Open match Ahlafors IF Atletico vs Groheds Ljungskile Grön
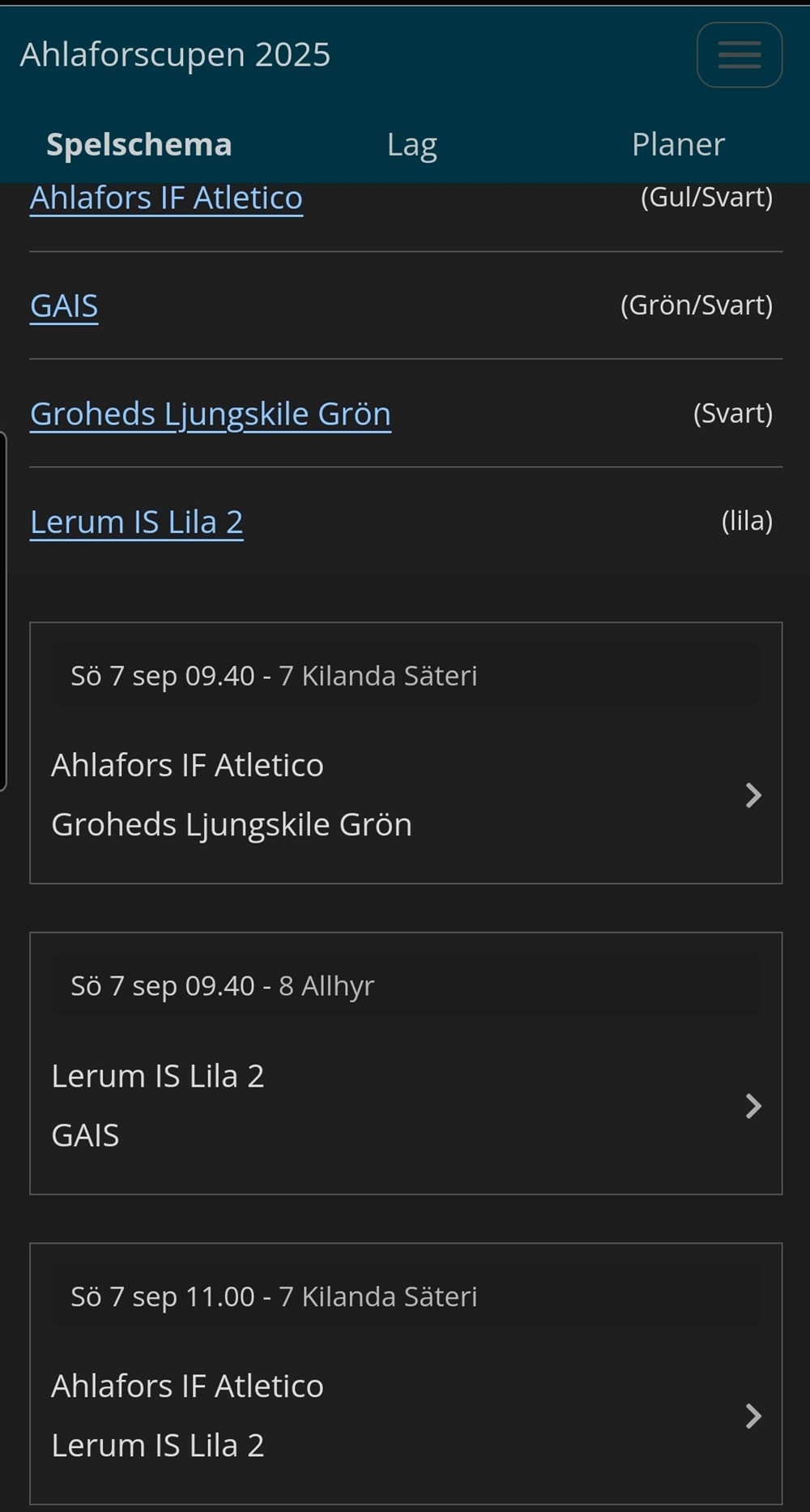This screenshot has width=810, height=1512. [x=405, y=794]
